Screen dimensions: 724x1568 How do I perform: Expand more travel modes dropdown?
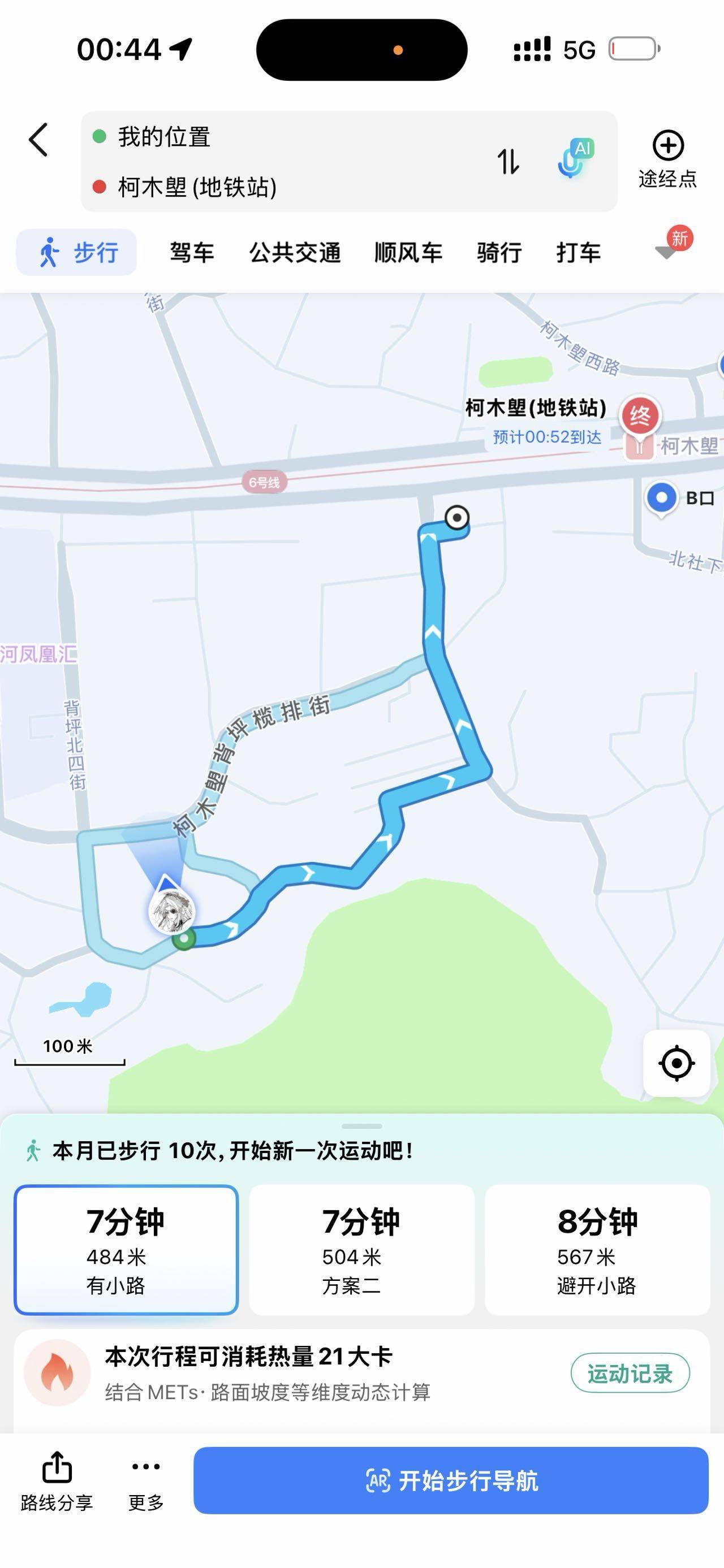(666, 252)
